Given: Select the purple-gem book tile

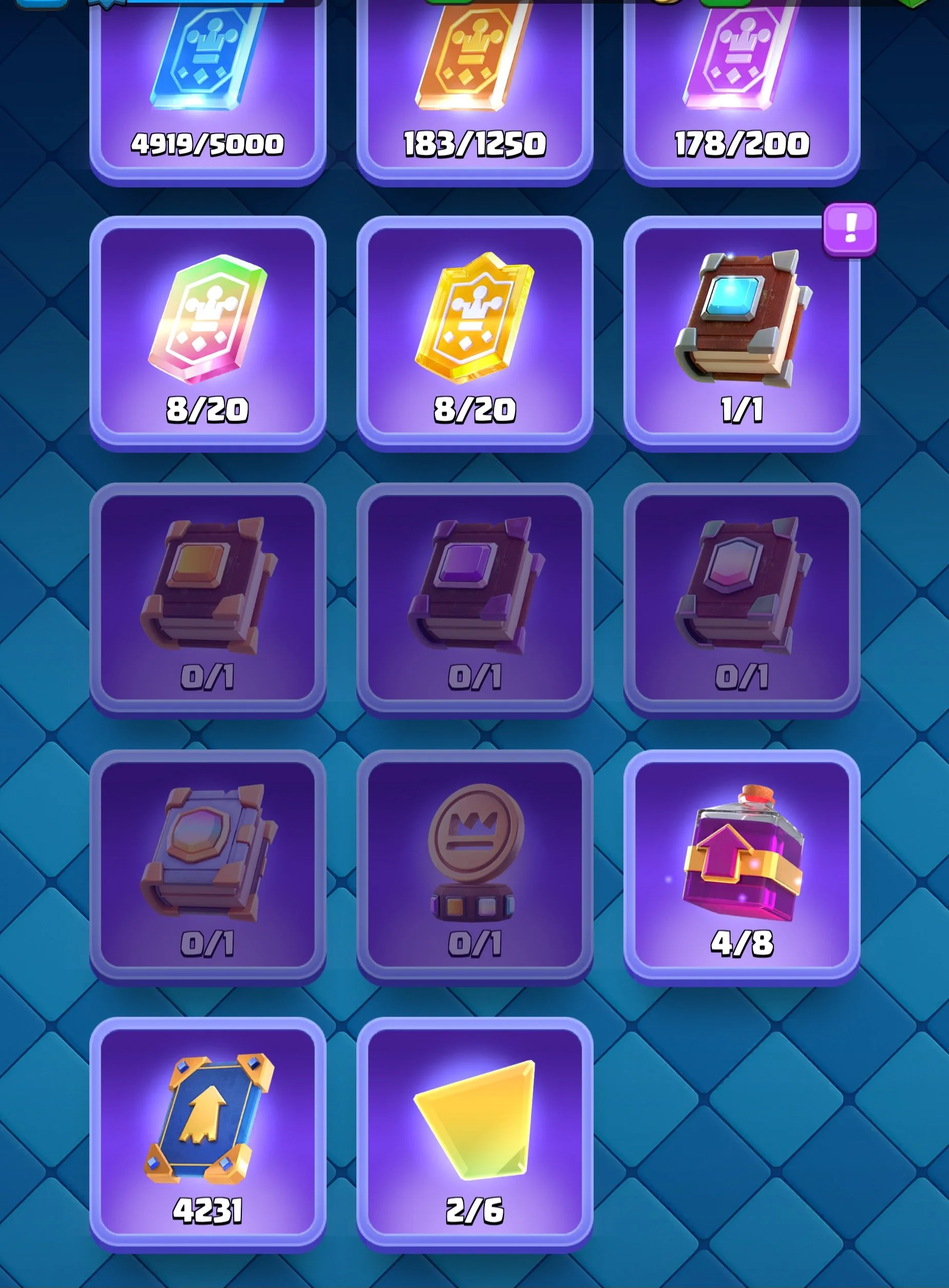Looking at the screenshot, I should coord(474,600).
